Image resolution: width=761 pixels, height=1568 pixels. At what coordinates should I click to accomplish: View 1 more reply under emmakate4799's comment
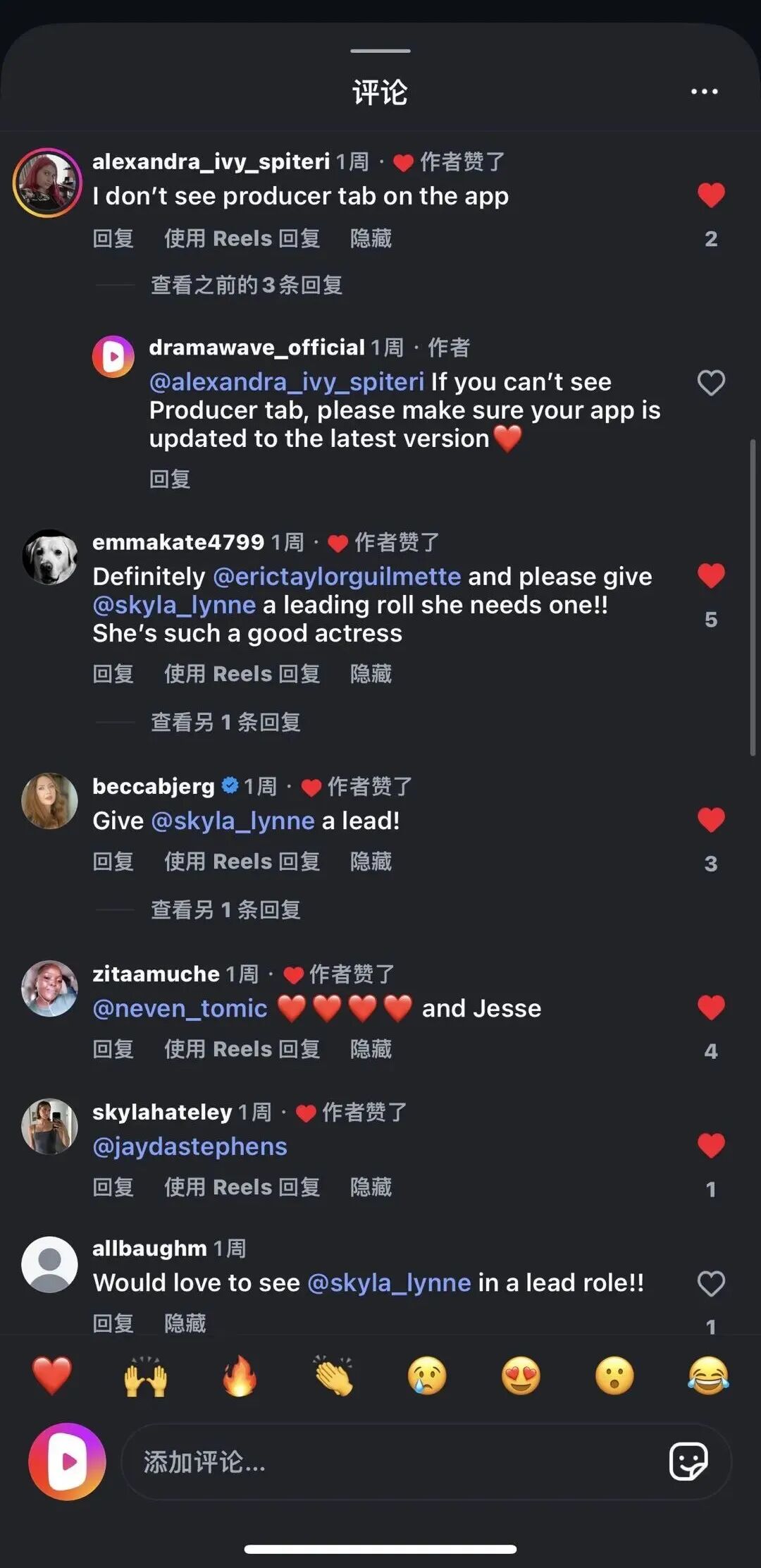click(225, 722)
